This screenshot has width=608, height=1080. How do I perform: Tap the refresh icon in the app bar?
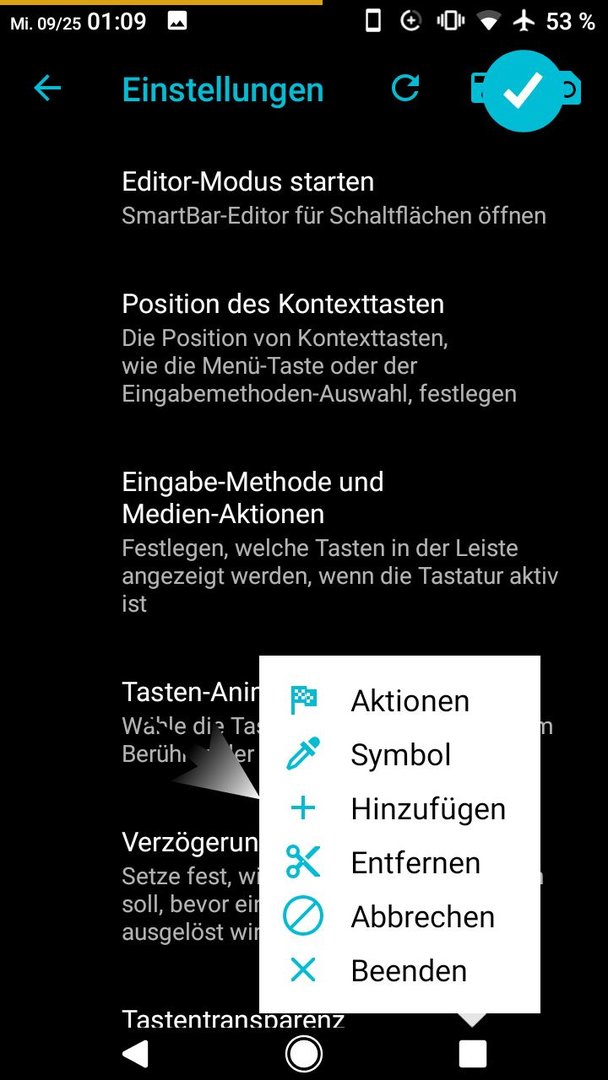405,88
